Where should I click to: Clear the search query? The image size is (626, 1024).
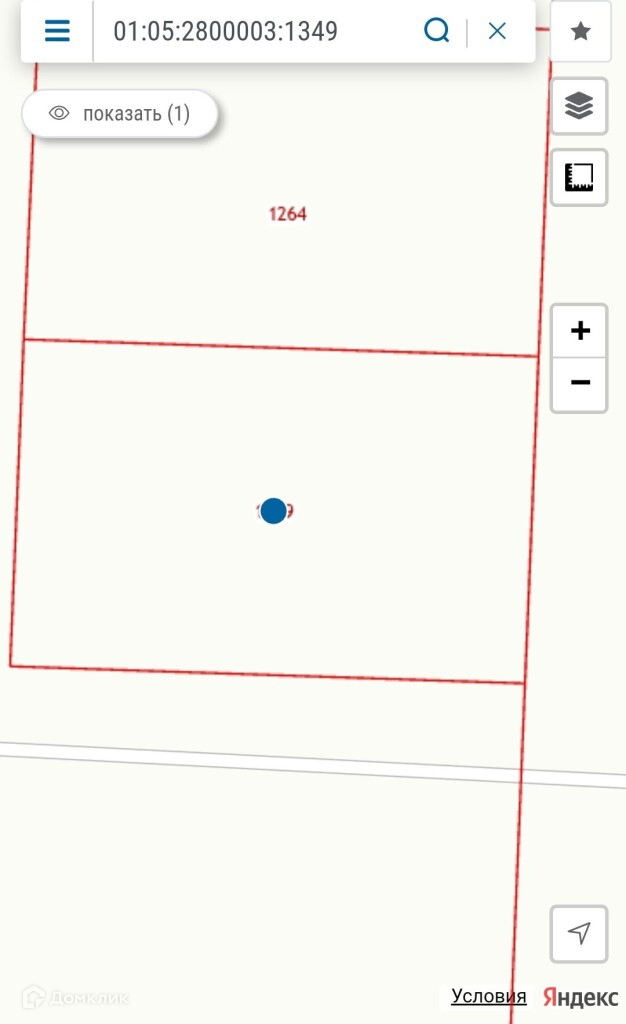click(x=497, y=31)
